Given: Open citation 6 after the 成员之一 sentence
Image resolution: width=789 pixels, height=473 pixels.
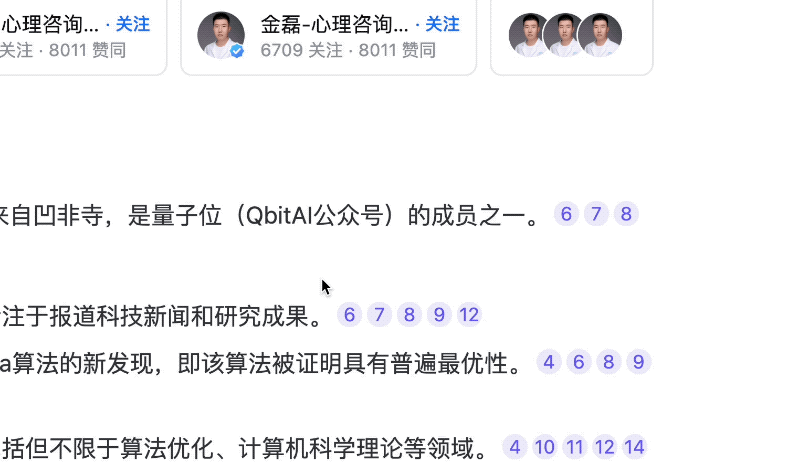Looking at the screenshot, I should [566, 214].
